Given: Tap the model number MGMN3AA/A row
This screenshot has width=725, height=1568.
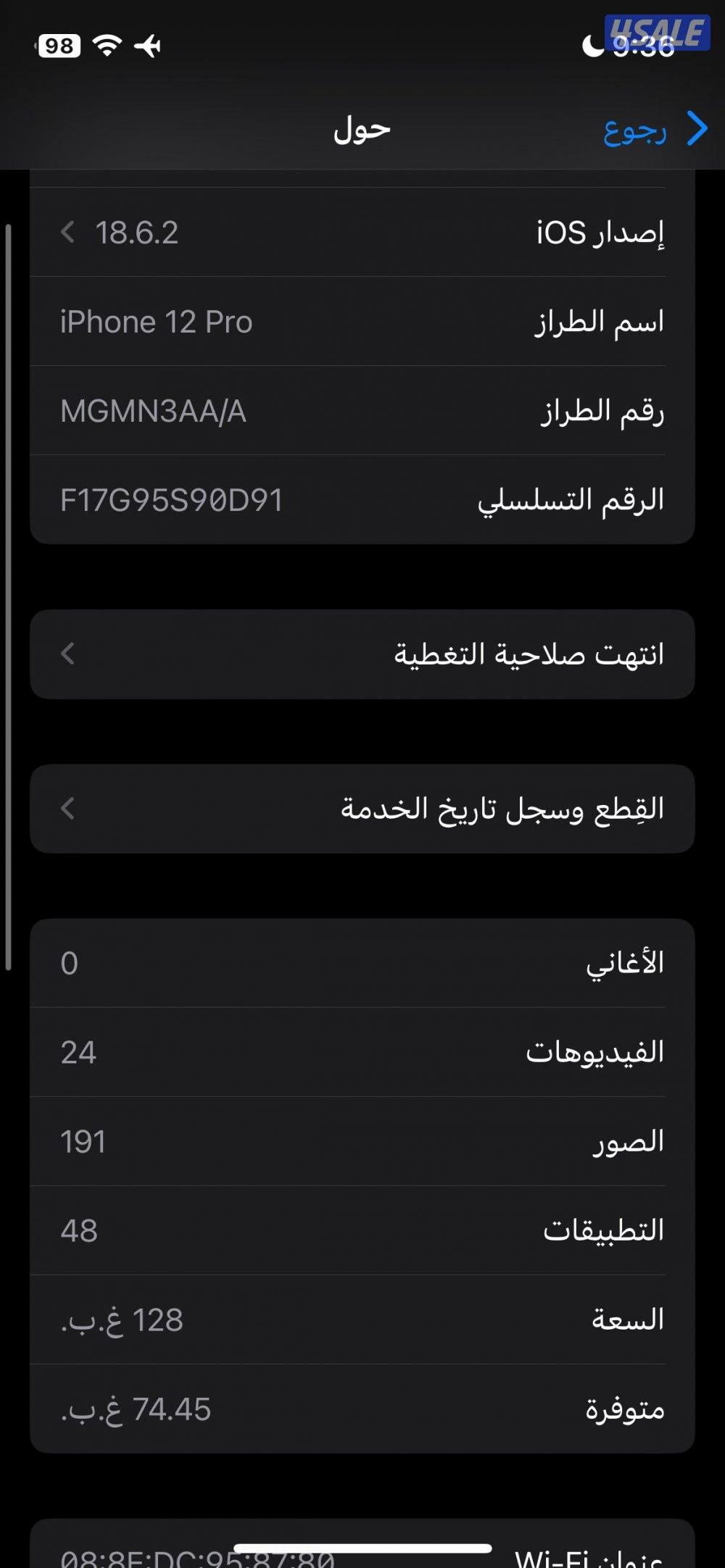Looking at the screenshot, I should coord(362,410).
